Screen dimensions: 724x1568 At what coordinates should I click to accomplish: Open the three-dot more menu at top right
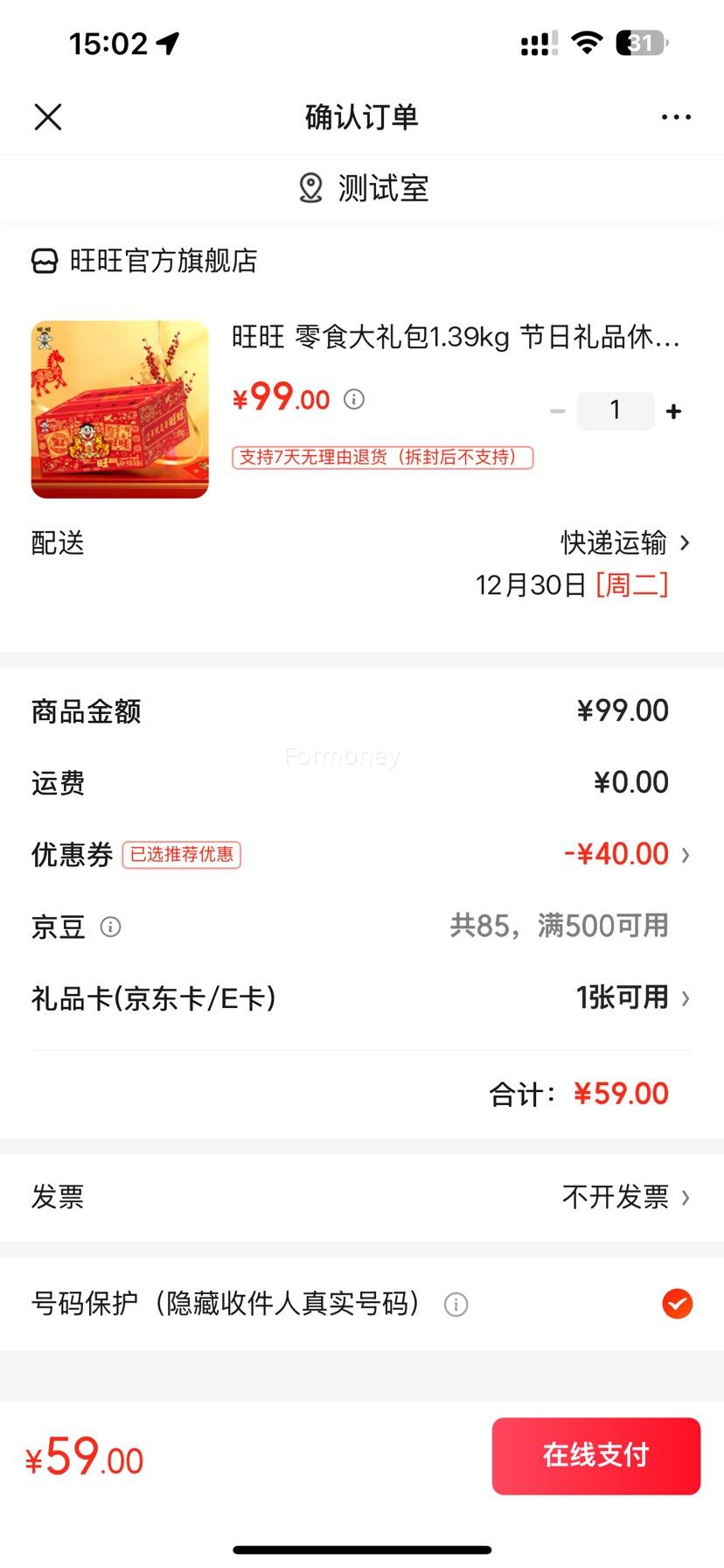tap(677, 116)
